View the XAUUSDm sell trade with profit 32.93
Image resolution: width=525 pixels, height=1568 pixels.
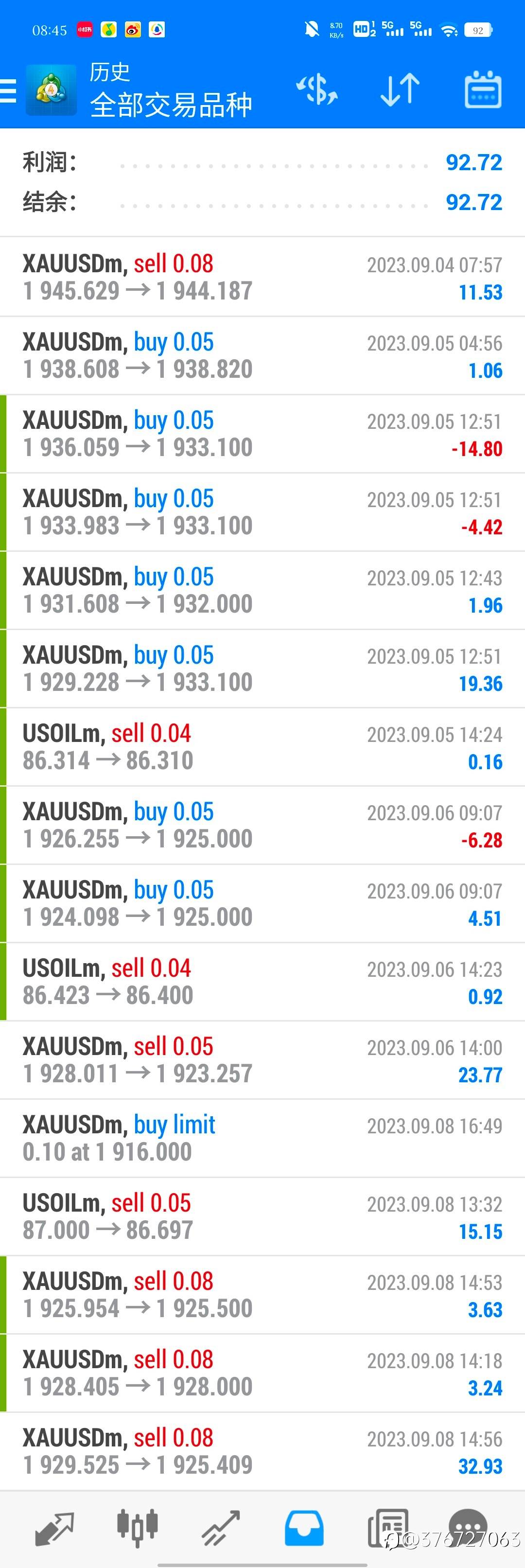coord(262,1452)
